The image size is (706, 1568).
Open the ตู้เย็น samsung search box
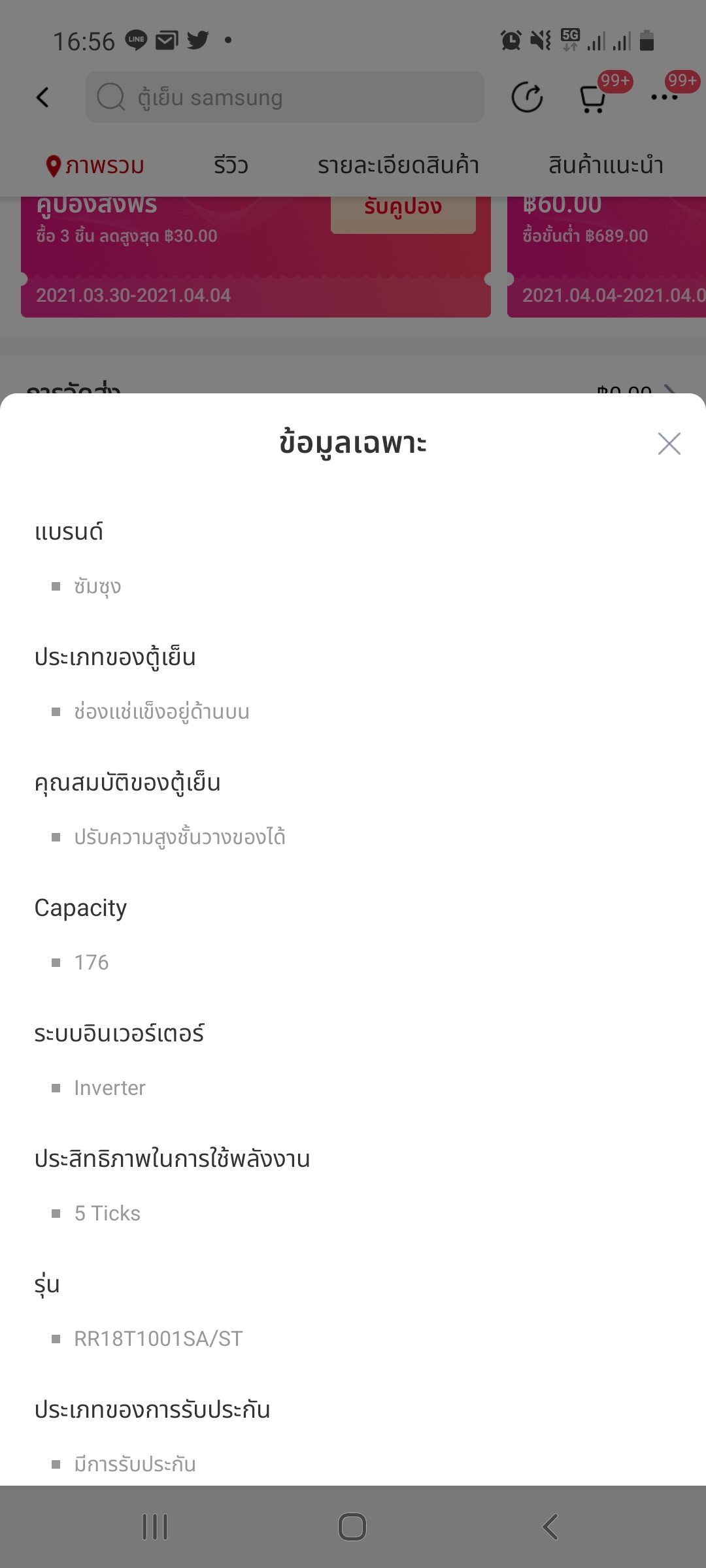coord(284,97)
